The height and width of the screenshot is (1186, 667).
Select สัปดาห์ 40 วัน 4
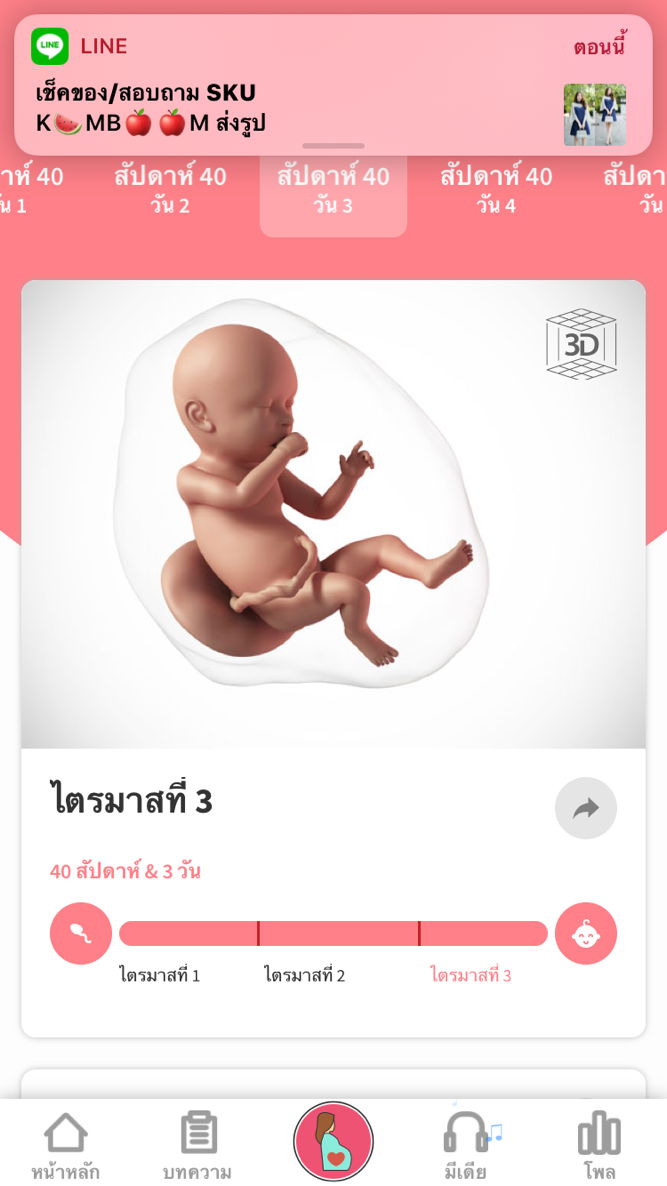(x=496, y=190)
